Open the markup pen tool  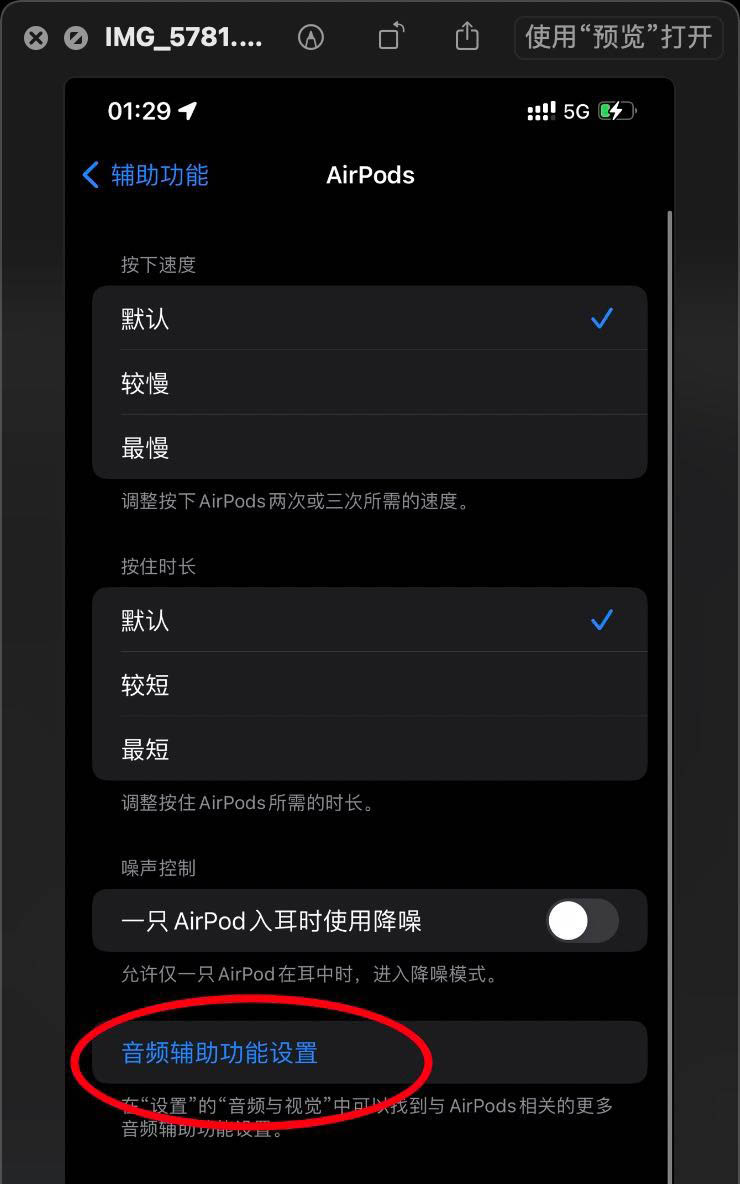[x=310, y=37]
